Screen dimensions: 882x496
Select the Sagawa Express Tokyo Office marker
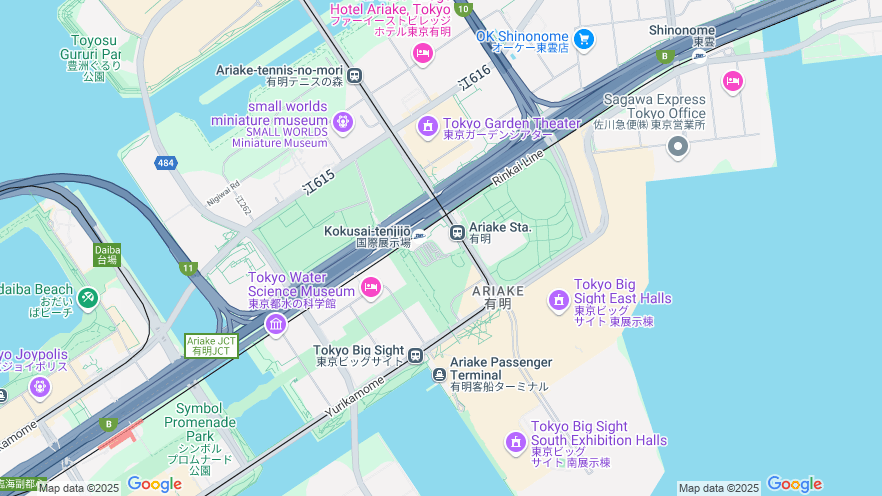click(x=678, y=147)
